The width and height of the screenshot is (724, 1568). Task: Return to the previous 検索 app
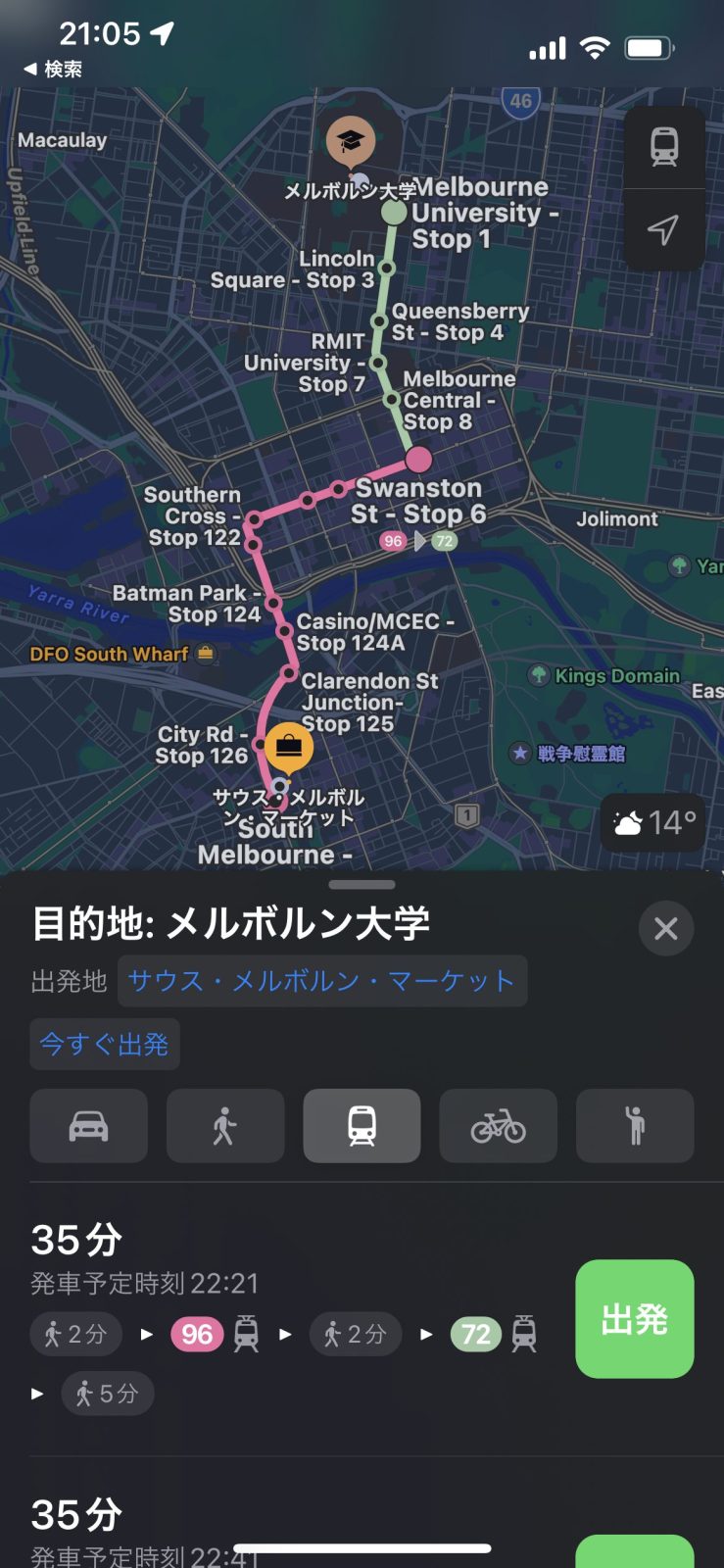tap(53, 70)
